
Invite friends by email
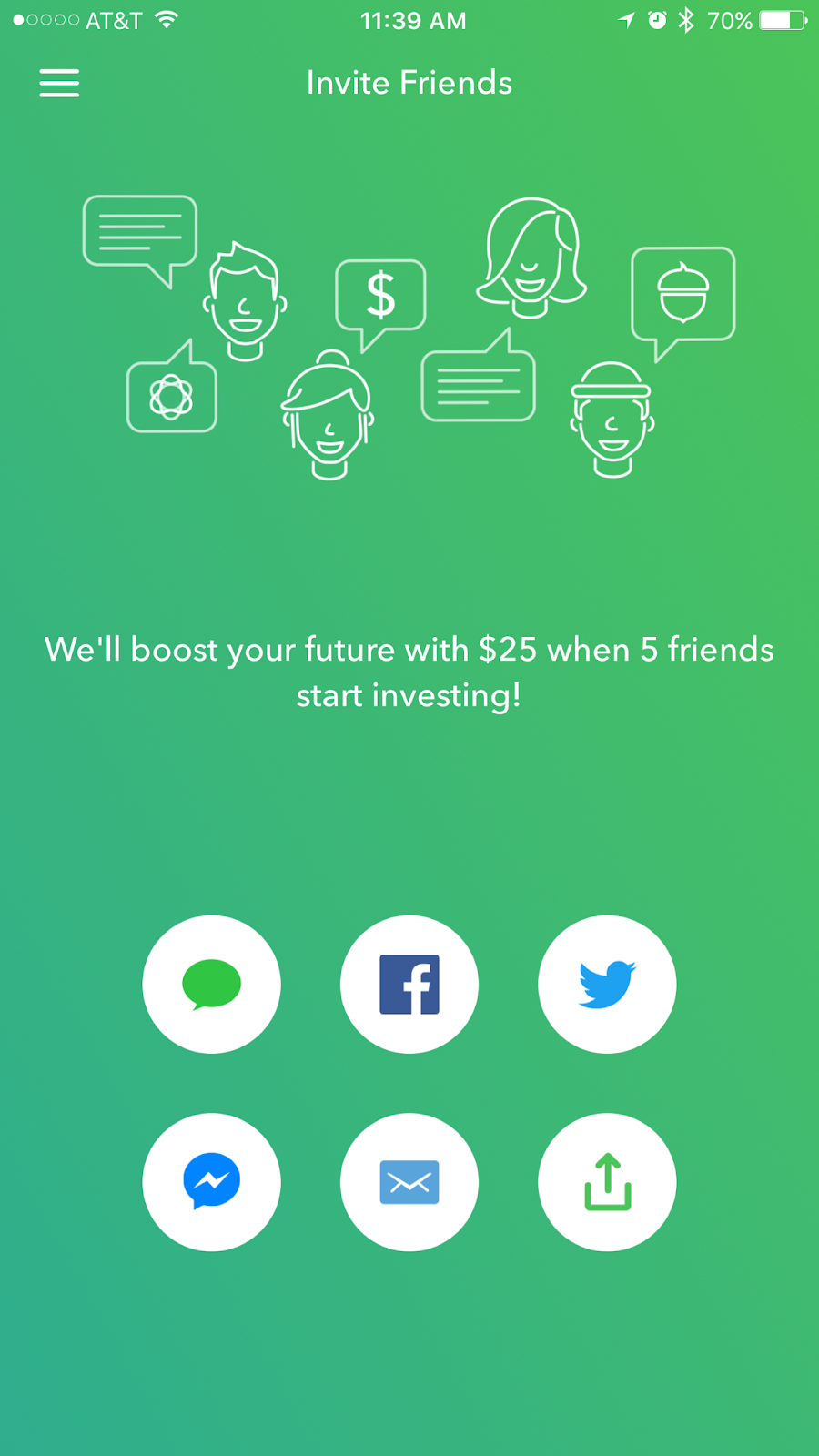[x=409, y=1182]
